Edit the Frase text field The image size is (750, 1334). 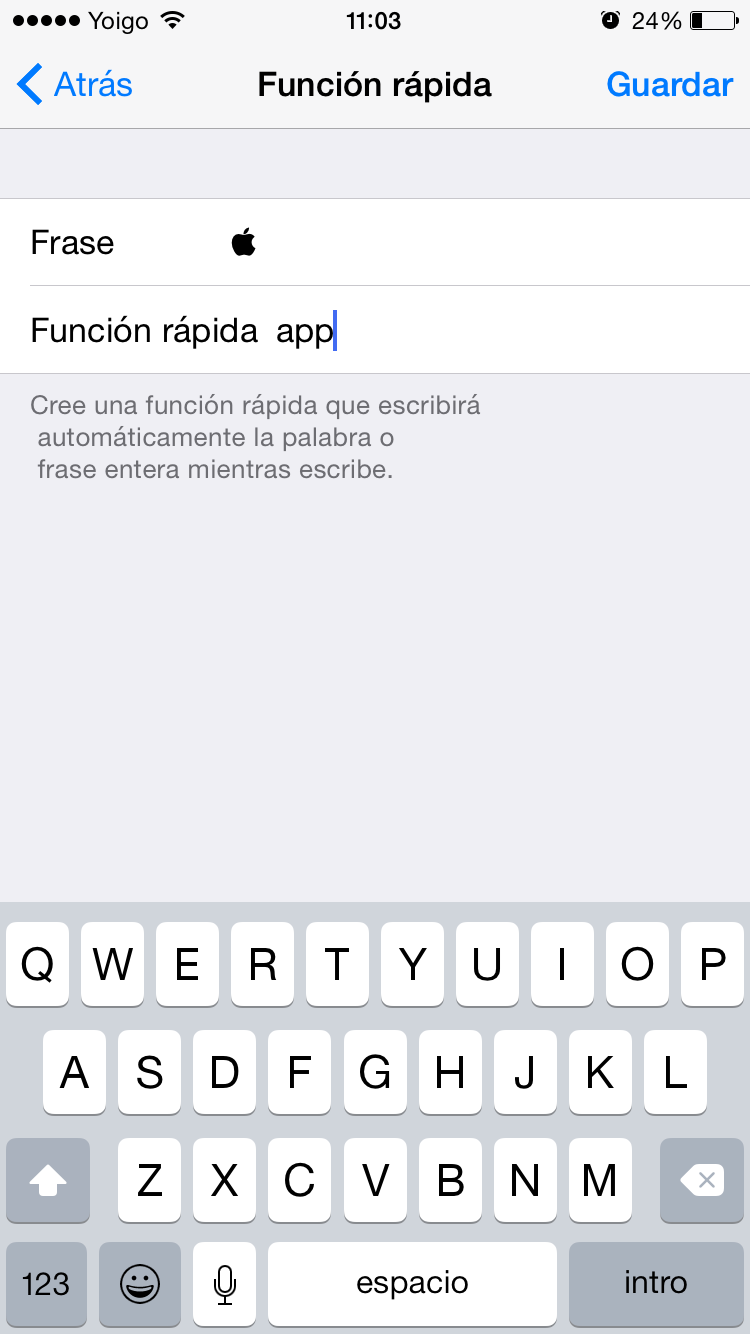coord(480,243)
